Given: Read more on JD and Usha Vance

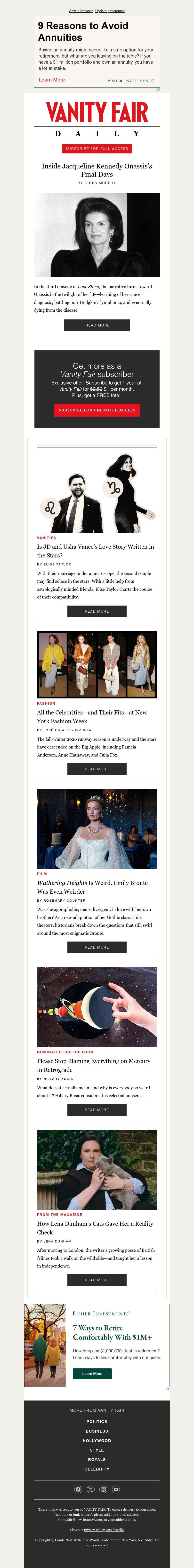Looking at the screenshot, I should click(97, 611).
